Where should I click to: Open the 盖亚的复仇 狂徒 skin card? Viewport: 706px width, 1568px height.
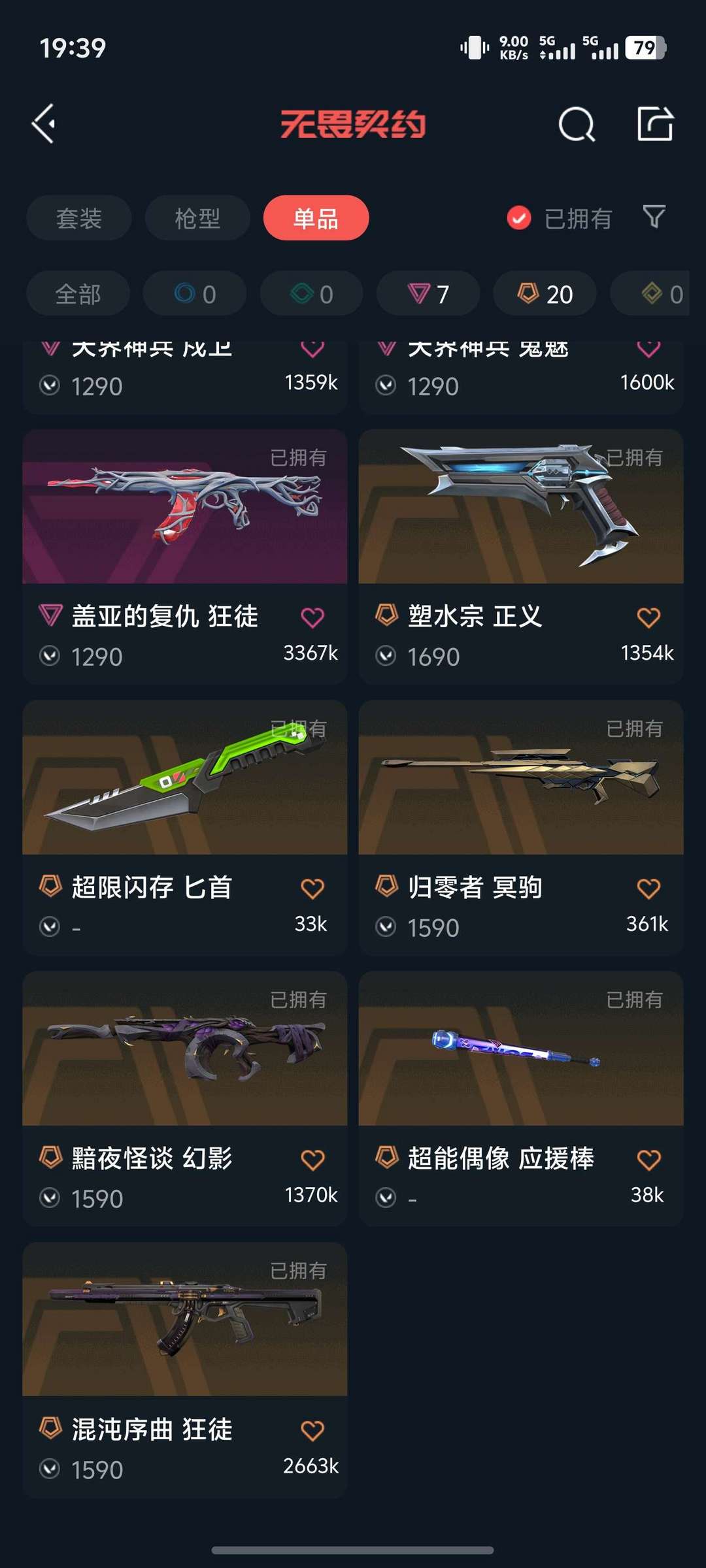[x=184, y=557]
